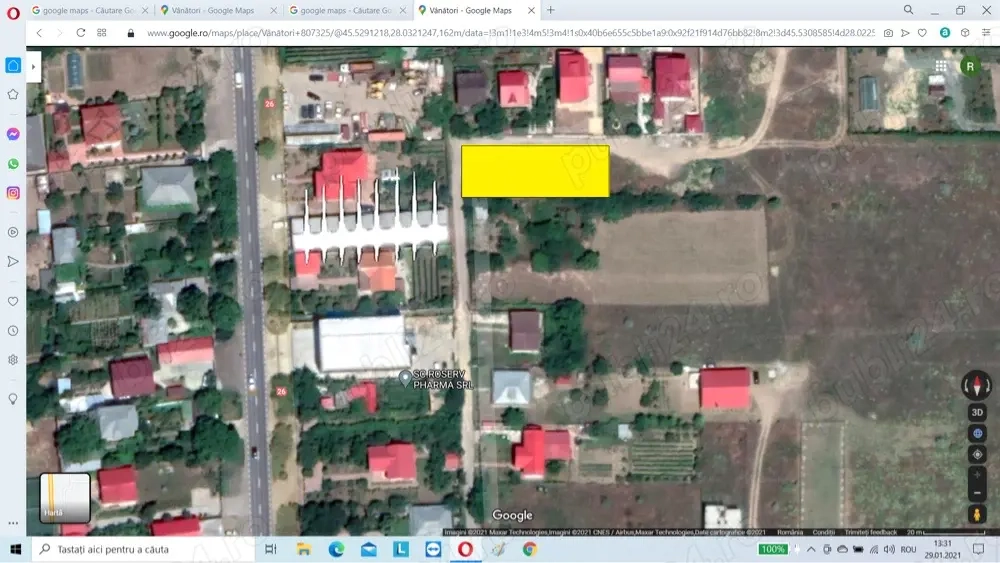Open Messenger in the Opera sidebar

[13, 134]
